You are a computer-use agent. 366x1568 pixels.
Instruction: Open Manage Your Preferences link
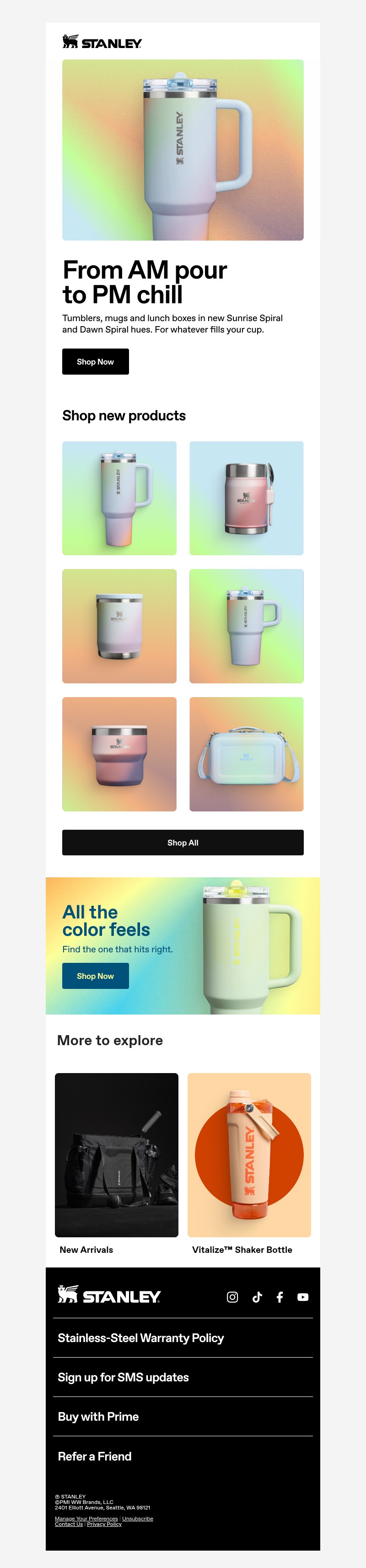tap(86, 1519)
